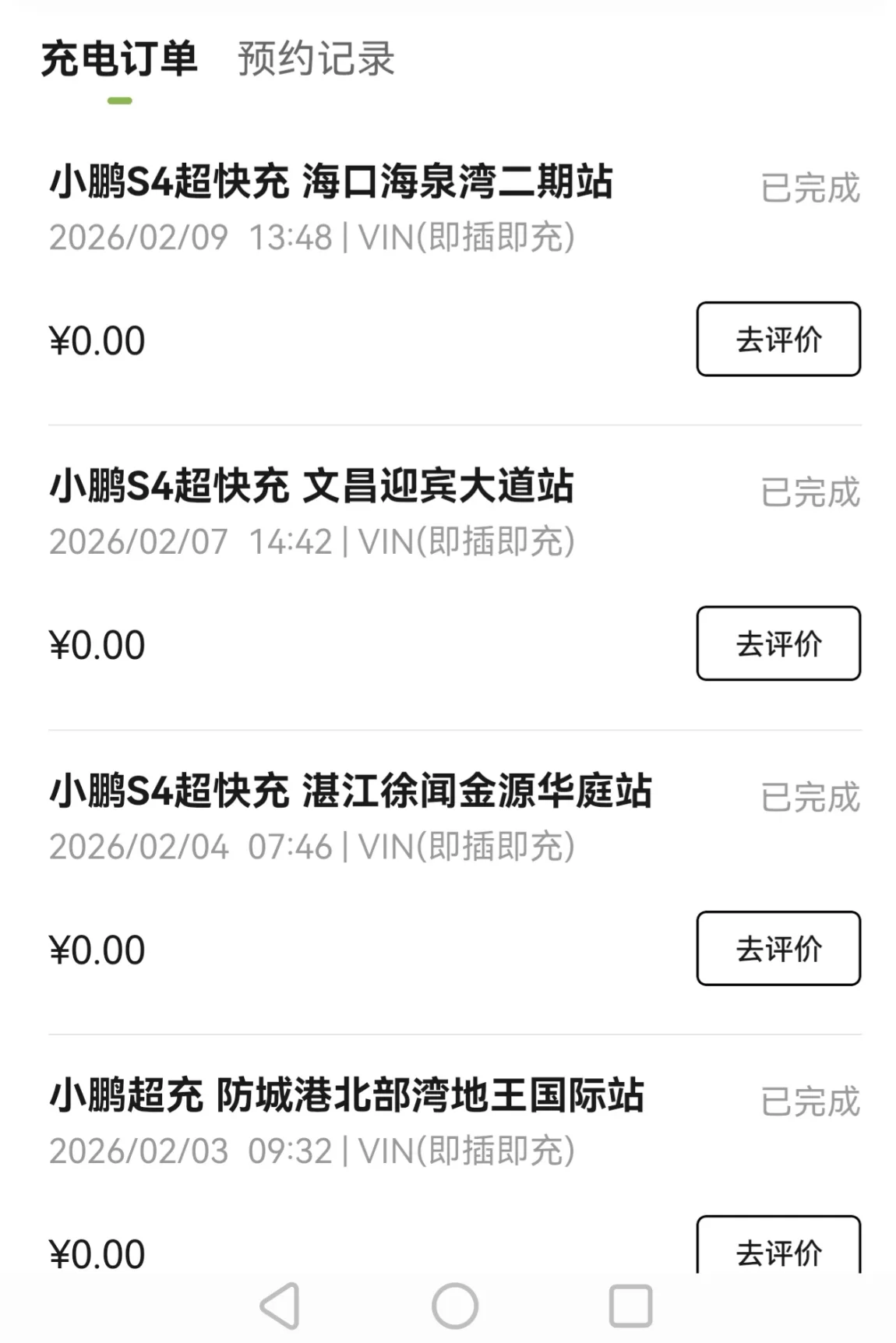This screenshot has width=896, height=1343.
Task: Tap 去评价 for 湛江徐闻金源华庭站 order
Action: tap(778, 948)
